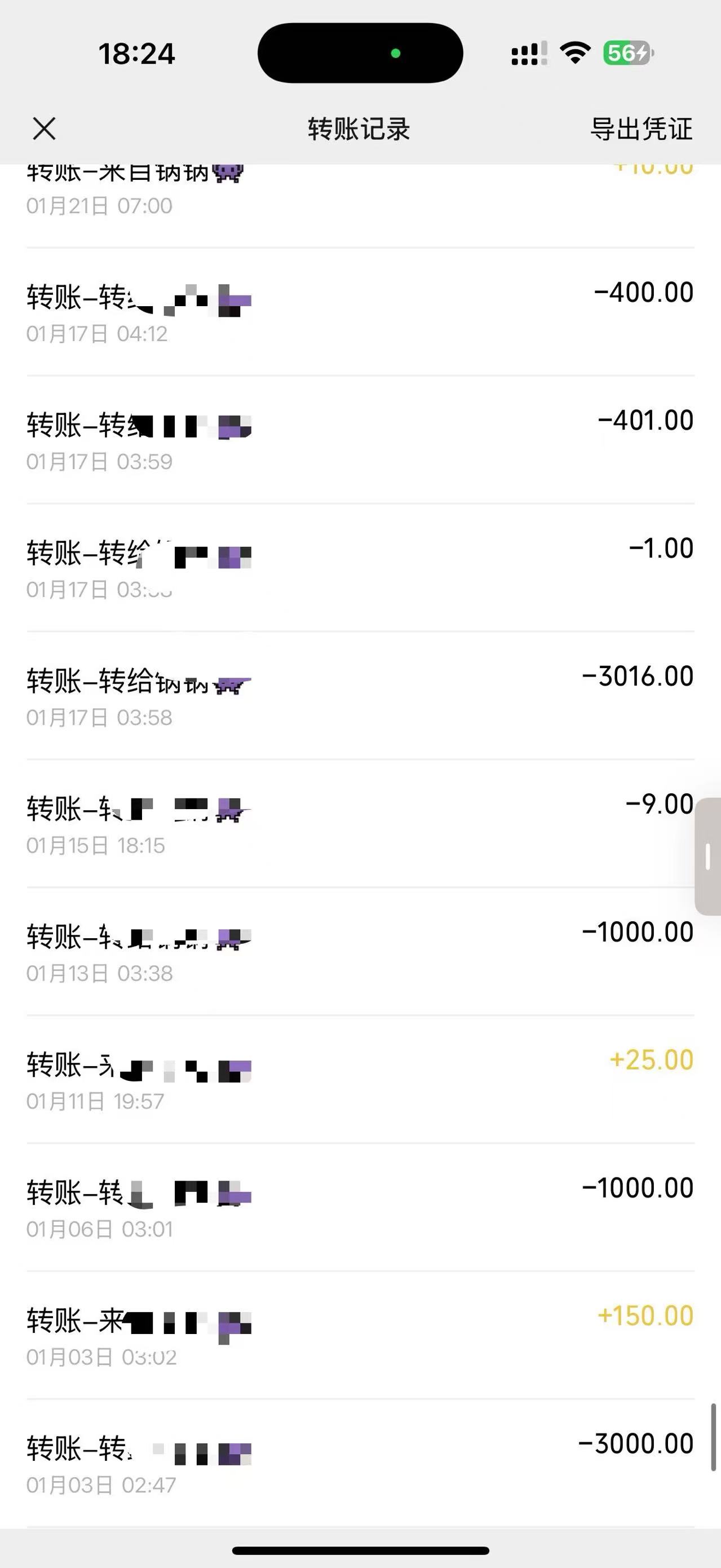Close the transfer records page
The width and height of the screenshot is (721, 1568).
pyautogui.click(x=45, y=129)
